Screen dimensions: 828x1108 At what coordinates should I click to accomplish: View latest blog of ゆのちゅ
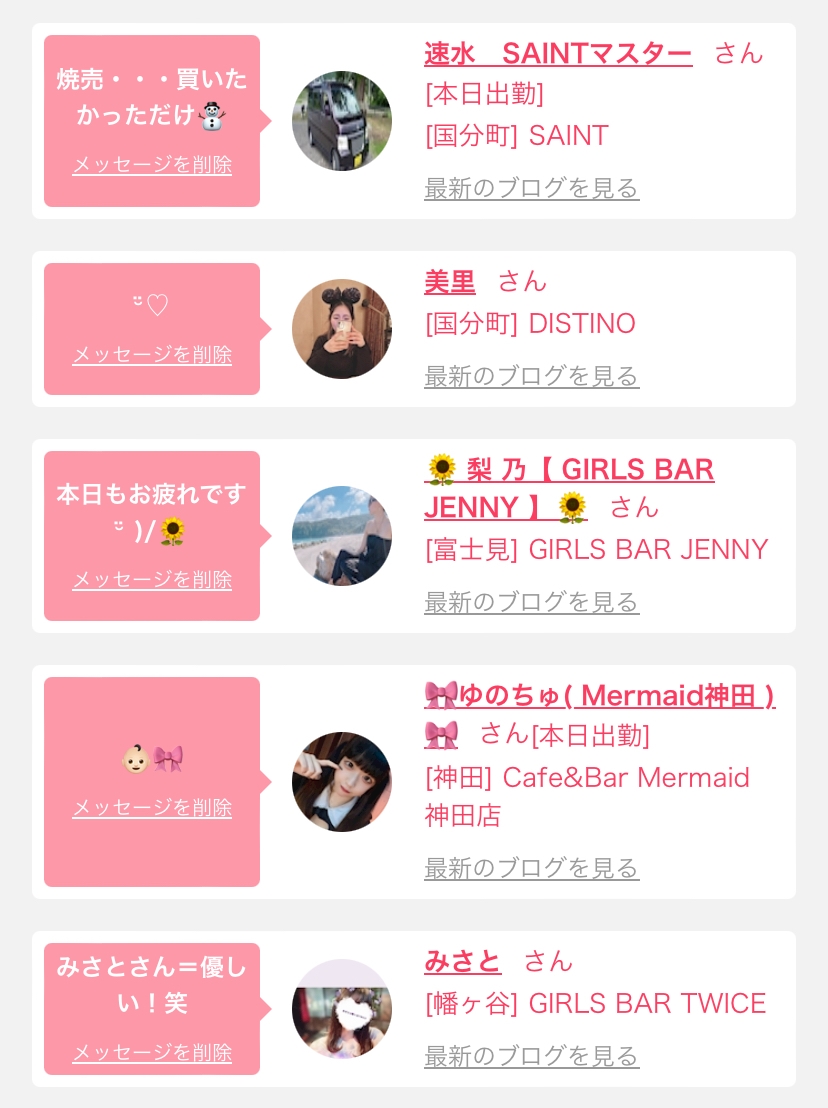click(x=531, y=868)
